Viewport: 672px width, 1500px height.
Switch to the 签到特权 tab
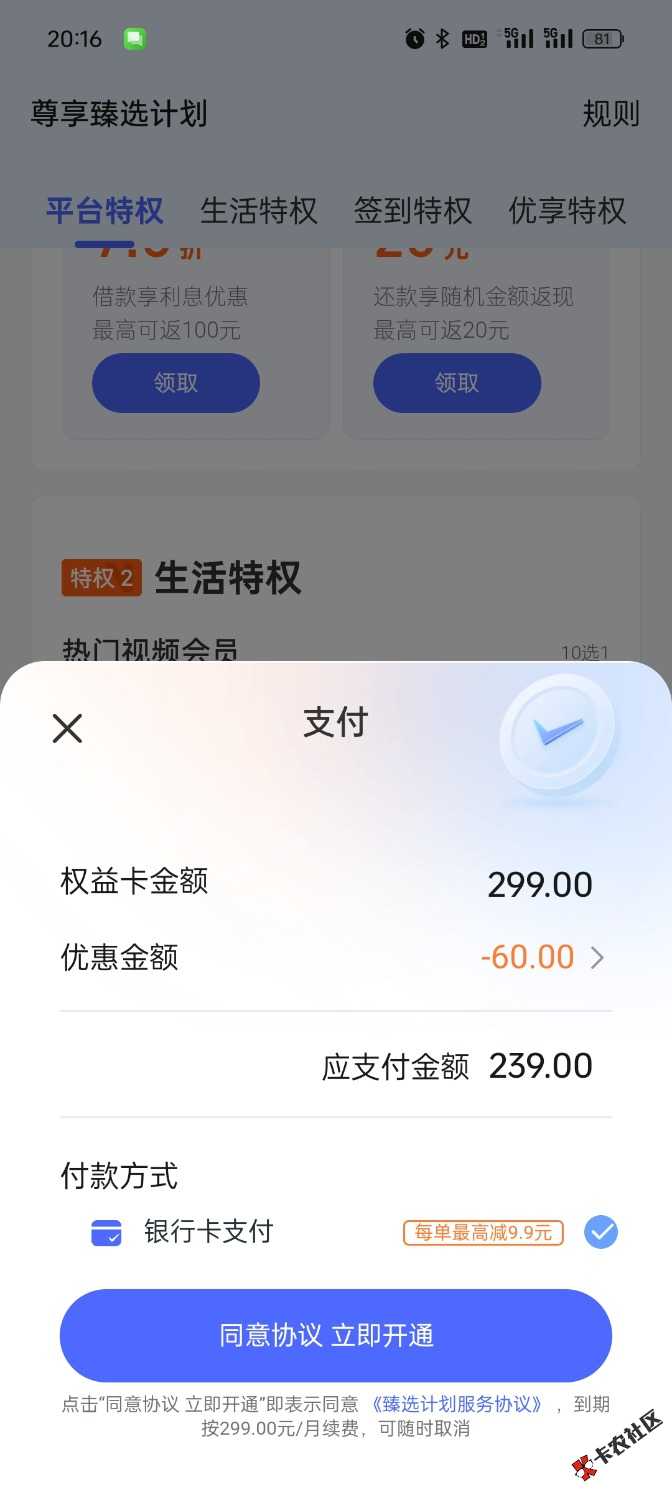pos(412,211)
